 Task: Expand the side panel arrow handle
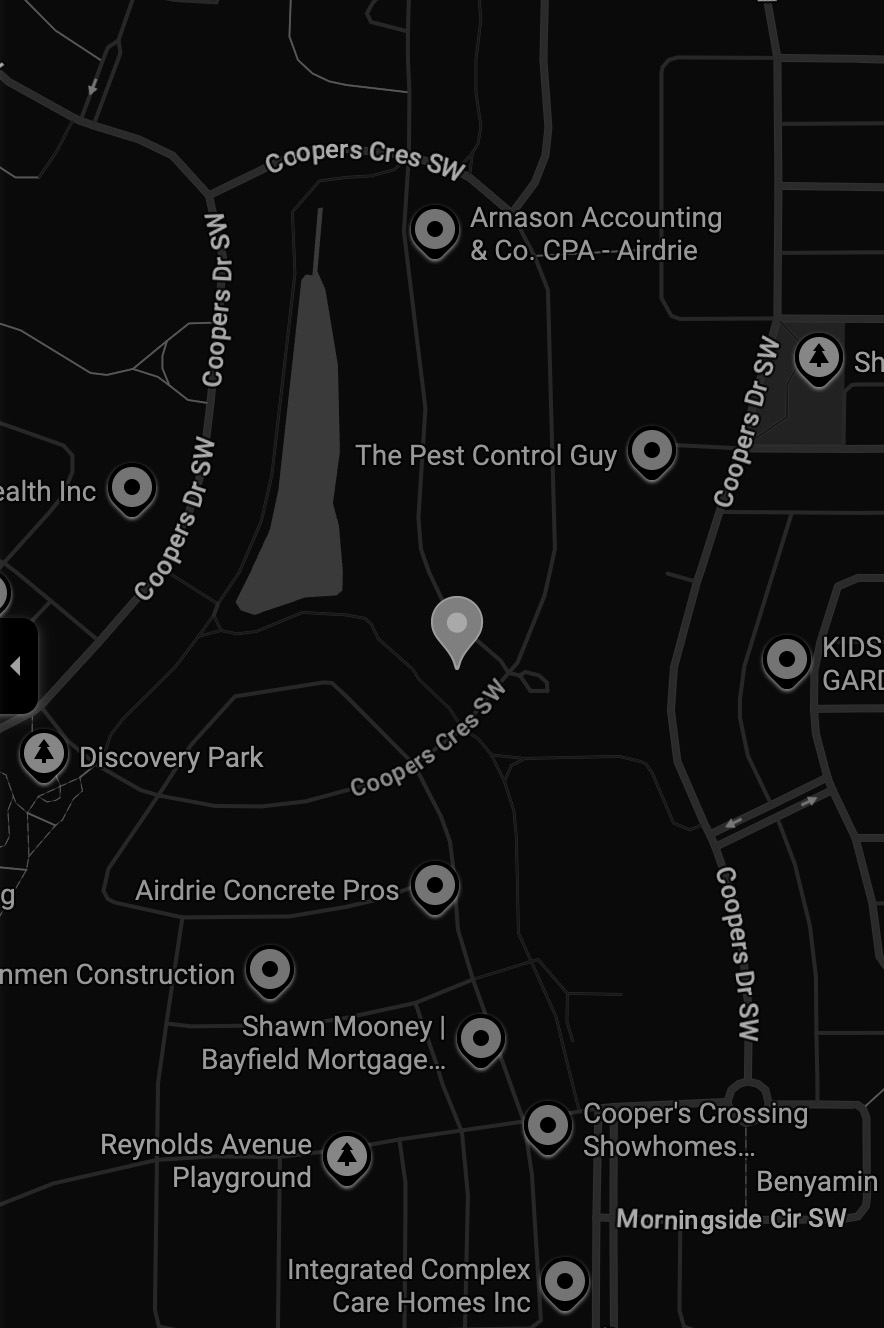(x=16, y=666)
